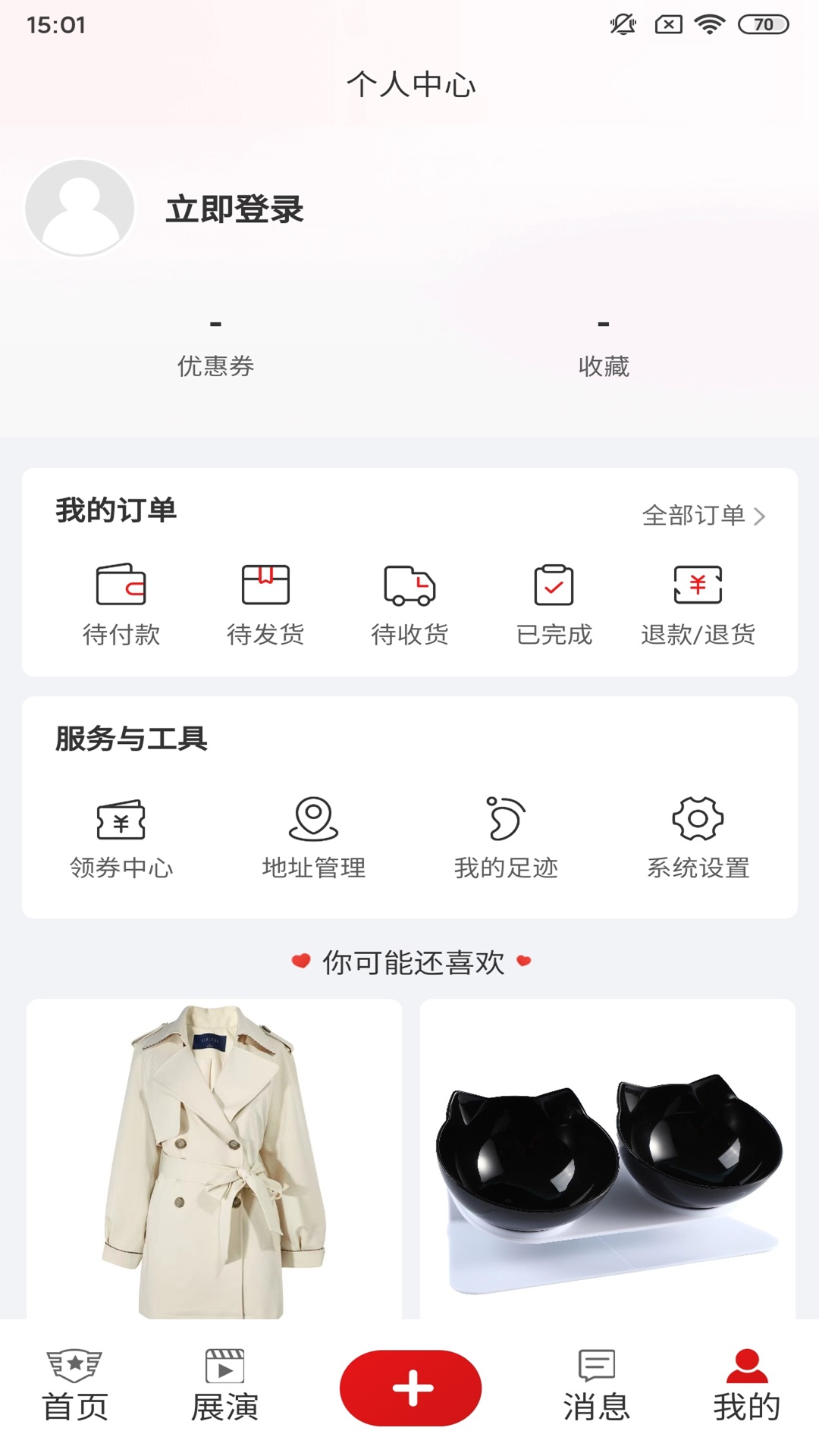Viewport: 819px width, 1456px height.
Task: Open 待发货 awaiting shipment orders
Action: [x=265, y=604]
